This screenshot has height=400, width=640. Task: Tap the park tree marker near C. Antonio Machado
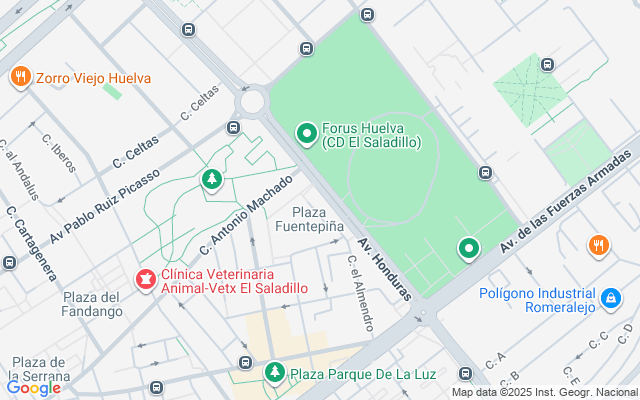[x=211, y=179]
